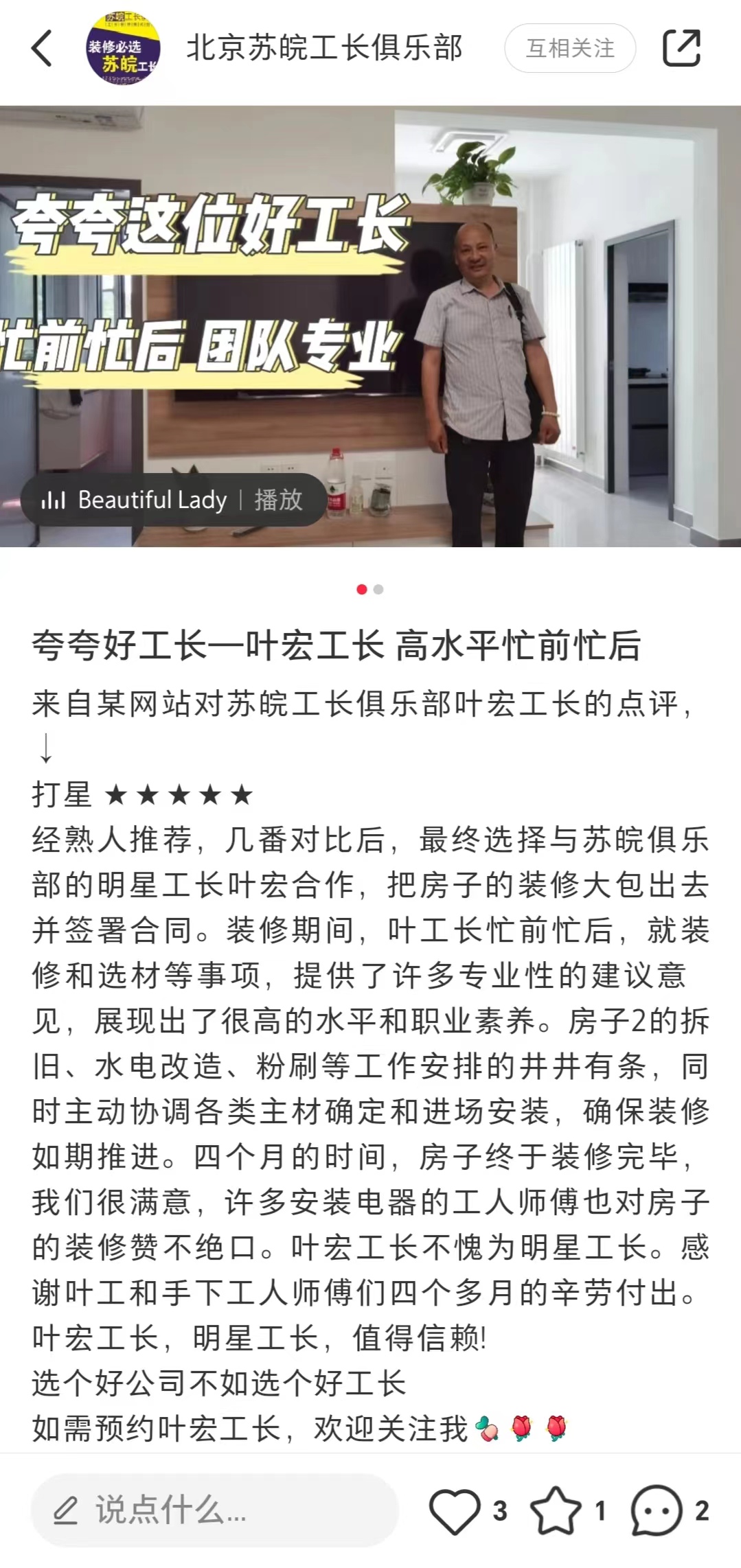Play the Beautiful Lady music track
Image resolution: width=741 pixels, height=1568 pixels.
277,500
